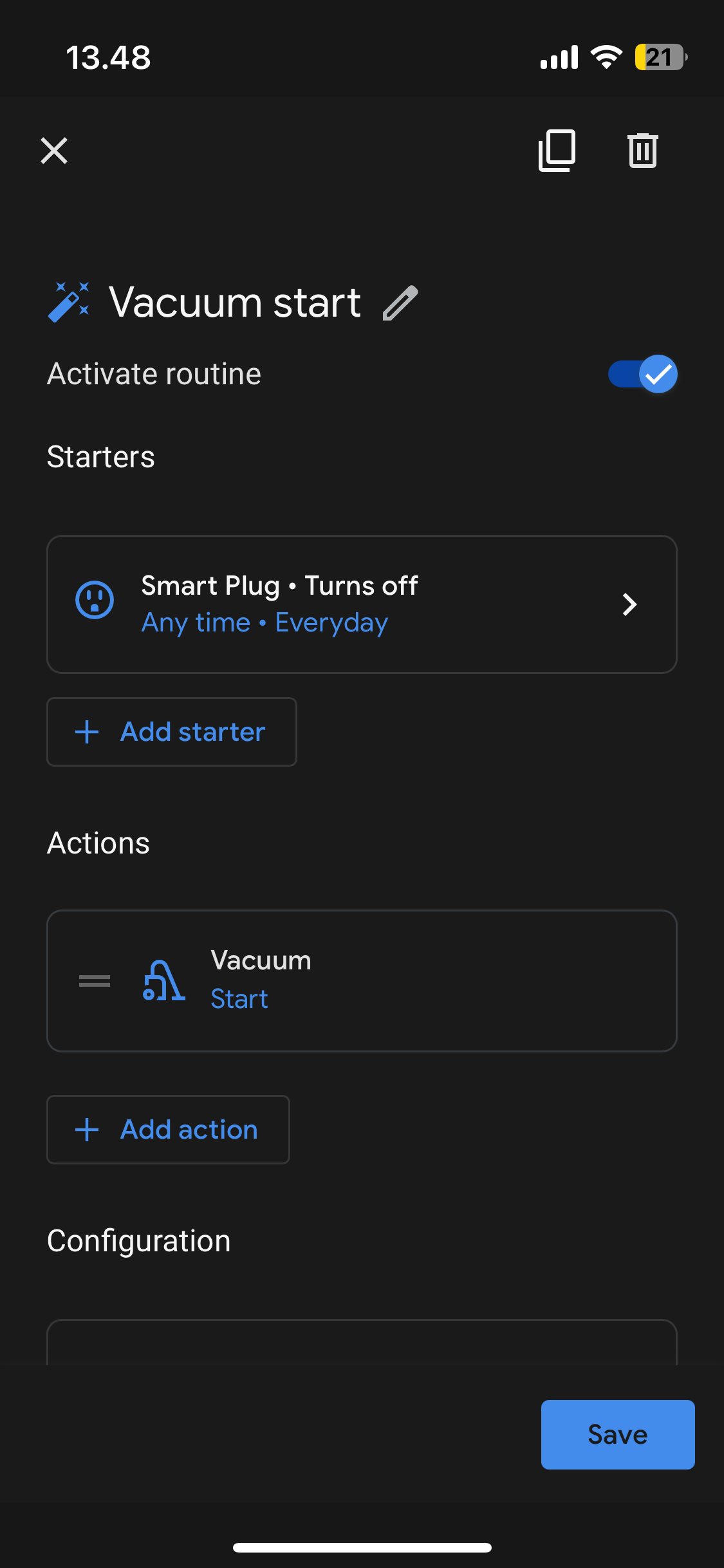This screenshot has width=724, height=1568.
Task: Delete the routine with the trash icon
Action: coord(642,151)
